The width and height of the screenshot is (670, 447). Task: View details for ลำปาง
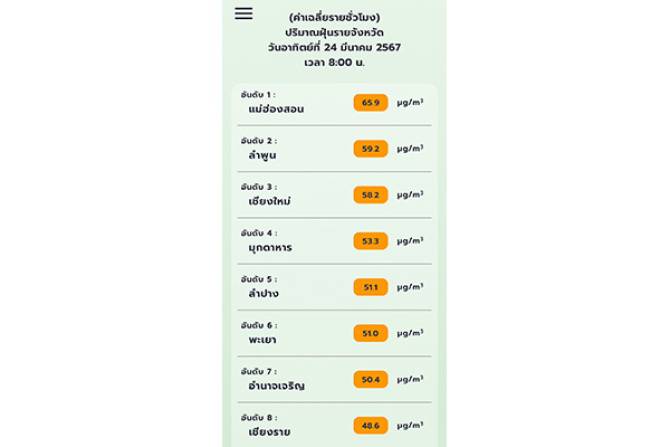coord(334,287)
